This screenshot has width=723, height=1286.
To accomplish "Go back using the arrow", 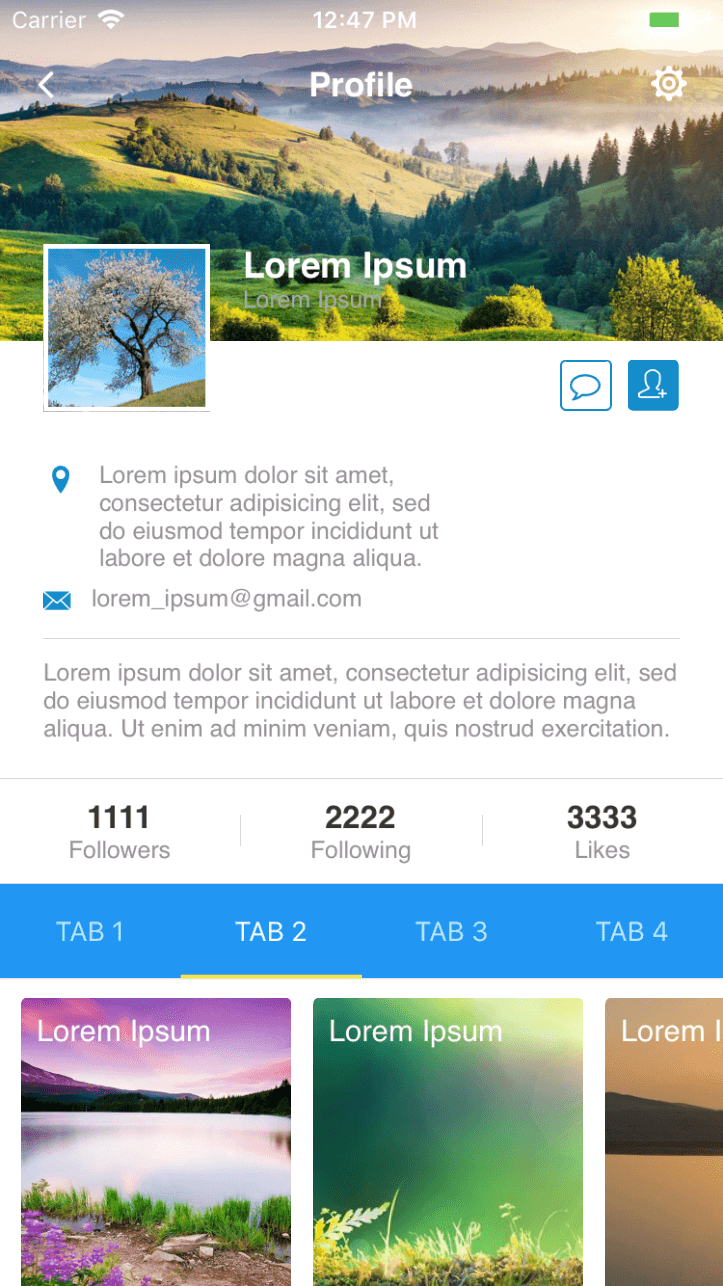I will point(45,85).
